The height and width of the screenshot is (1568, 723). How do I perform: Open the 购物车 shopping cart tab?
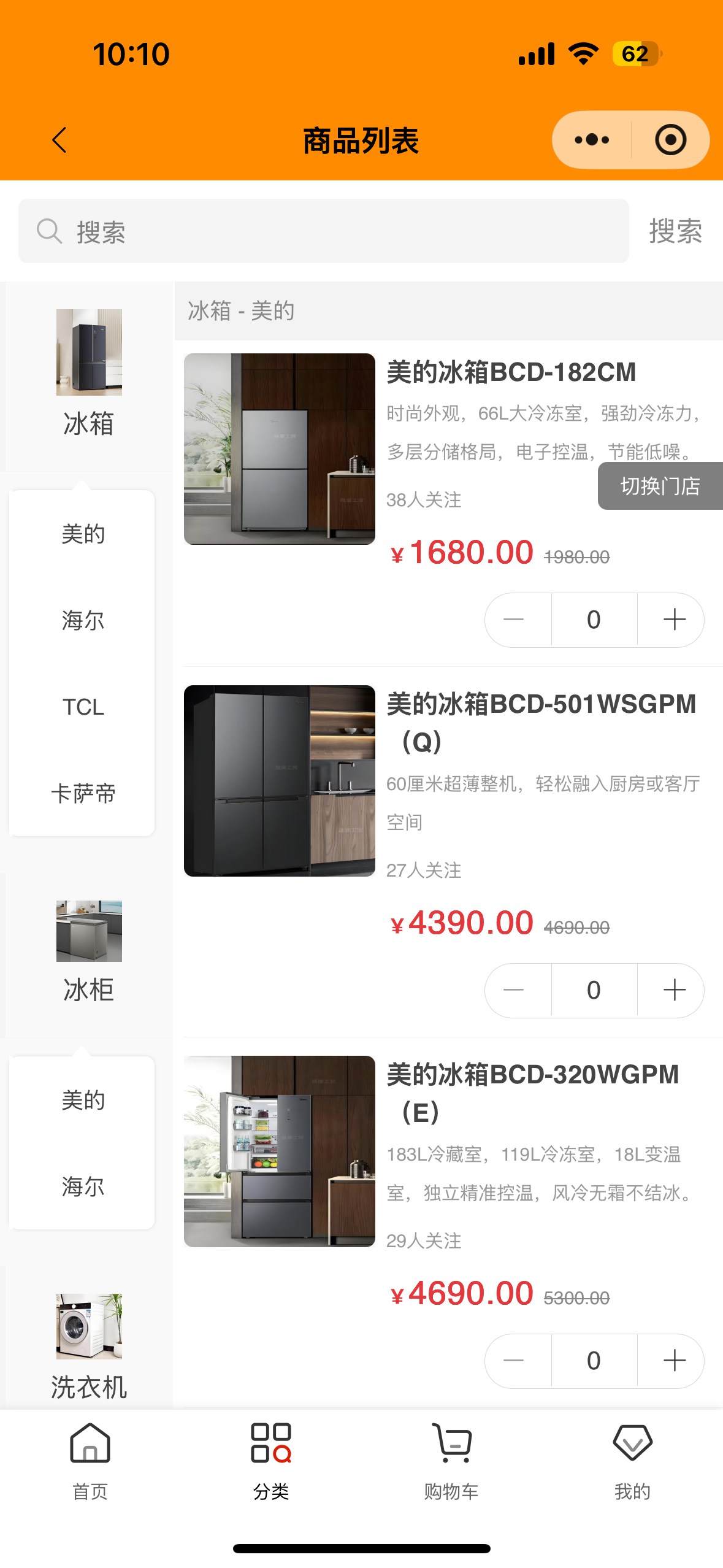tap(451, 1460)
